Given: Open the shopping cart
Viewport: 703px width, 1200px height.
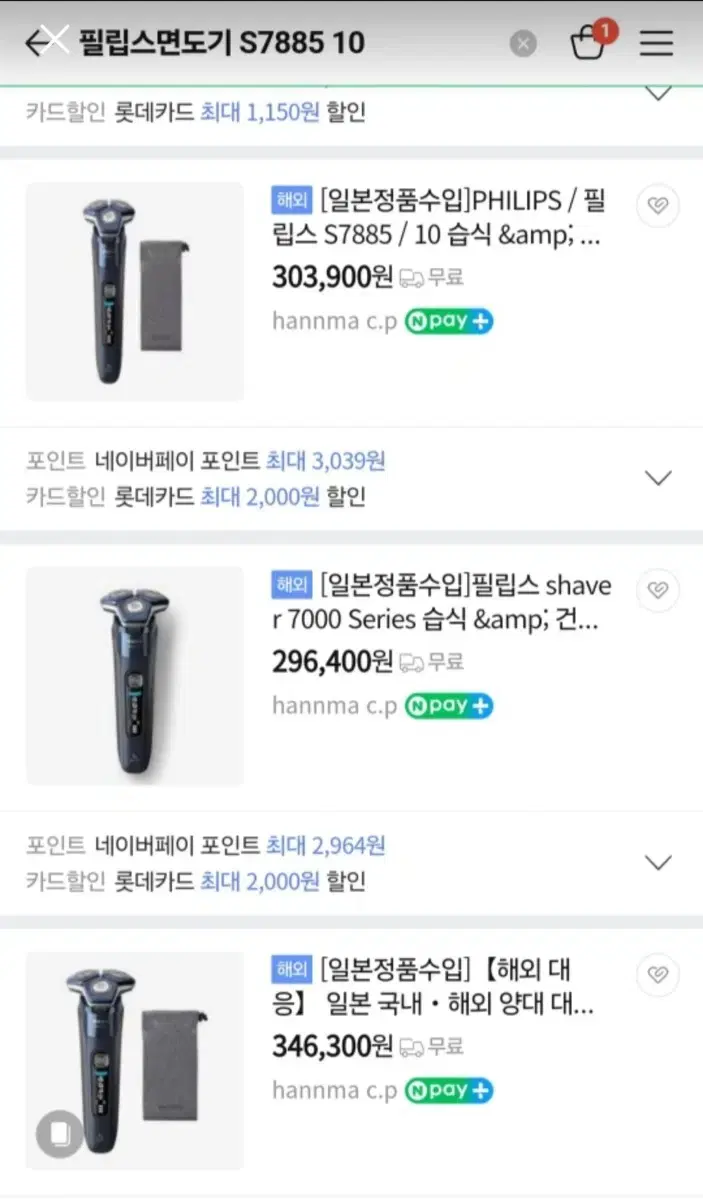Looking at the screenshot, I should pos(589,43).
